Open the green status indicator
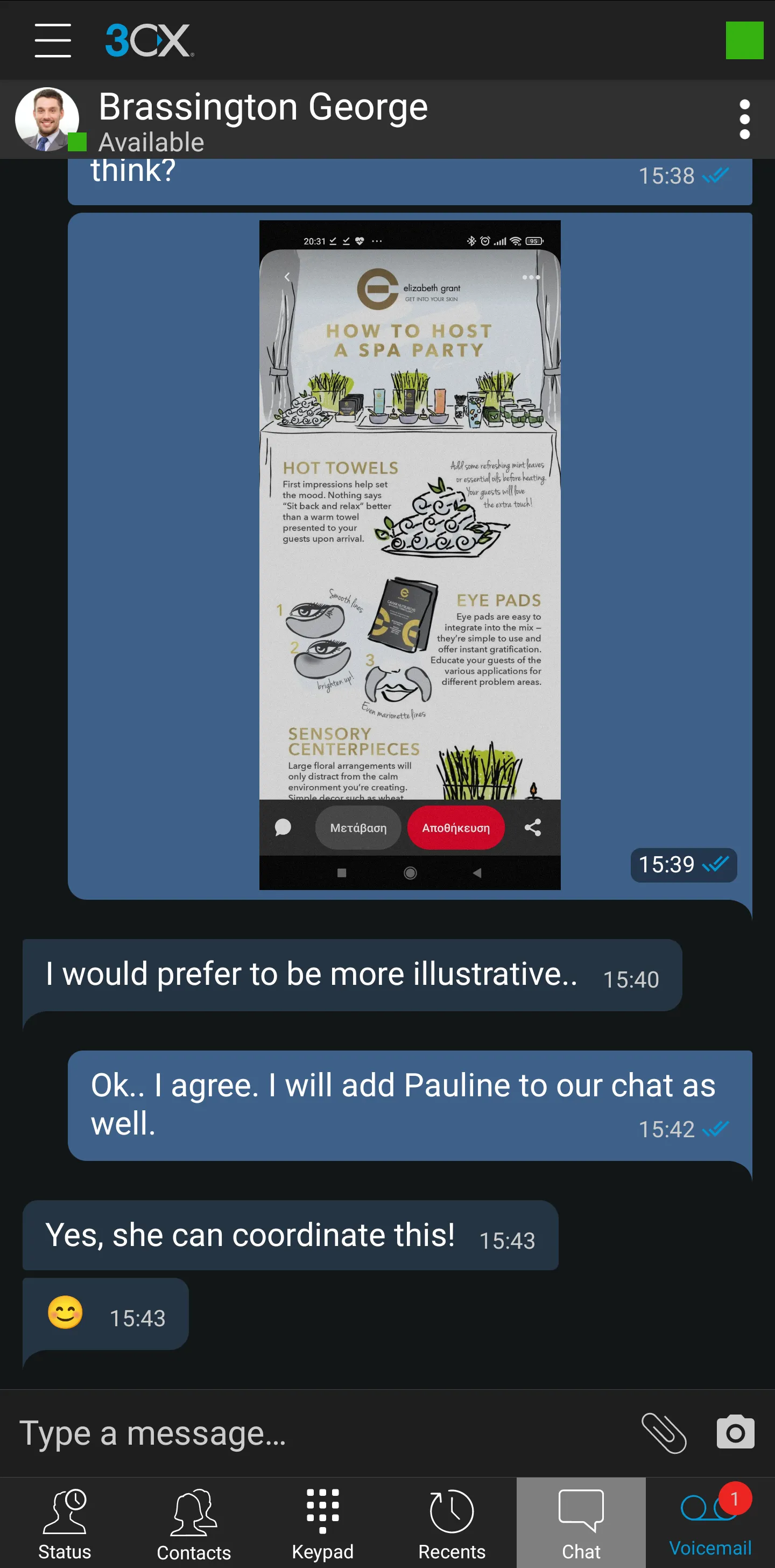Image resolution: width=775 pixels, height=1568 pixels. (x=744, y=40)
